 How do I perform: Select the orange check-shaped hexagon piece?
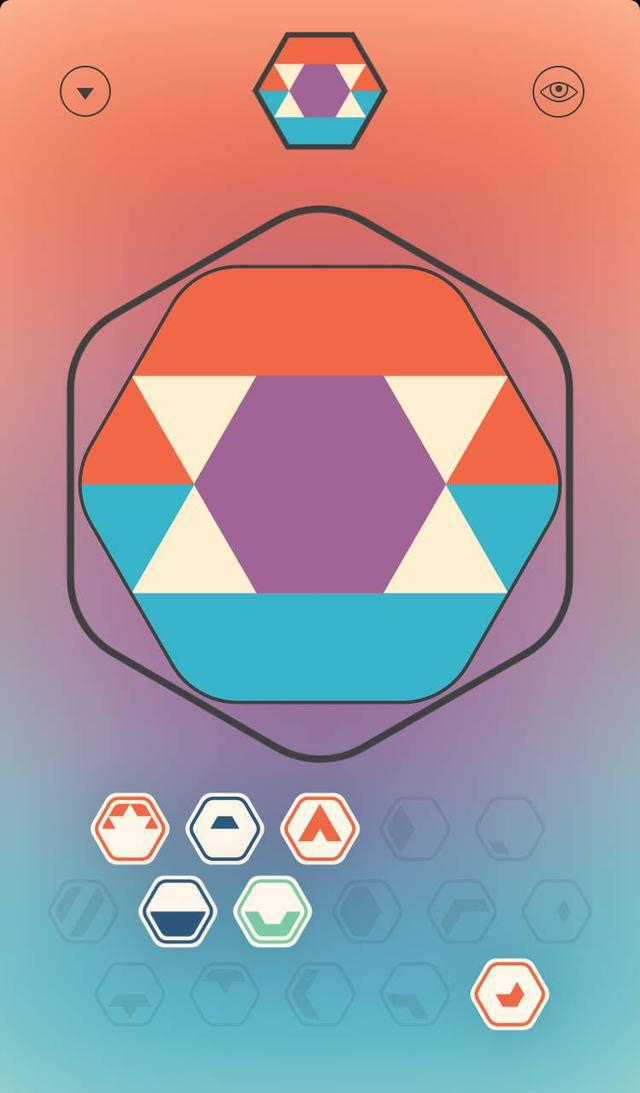coord(510,994)
